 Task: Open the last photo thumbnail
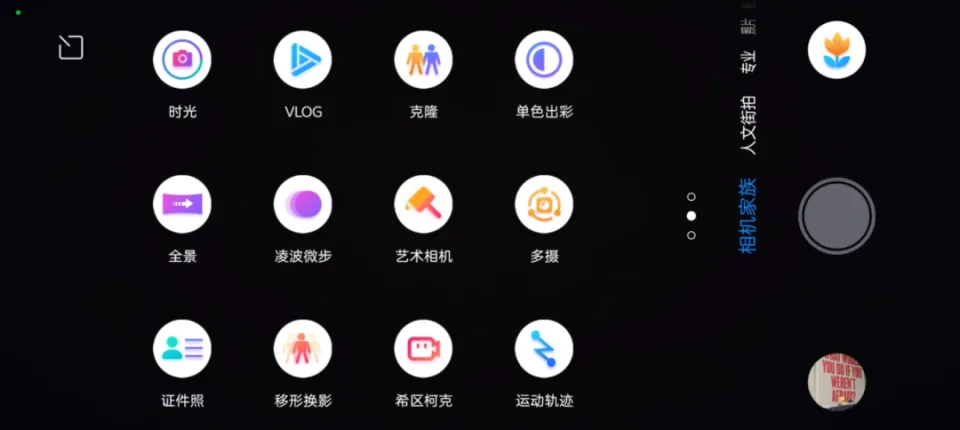(837, 381)
